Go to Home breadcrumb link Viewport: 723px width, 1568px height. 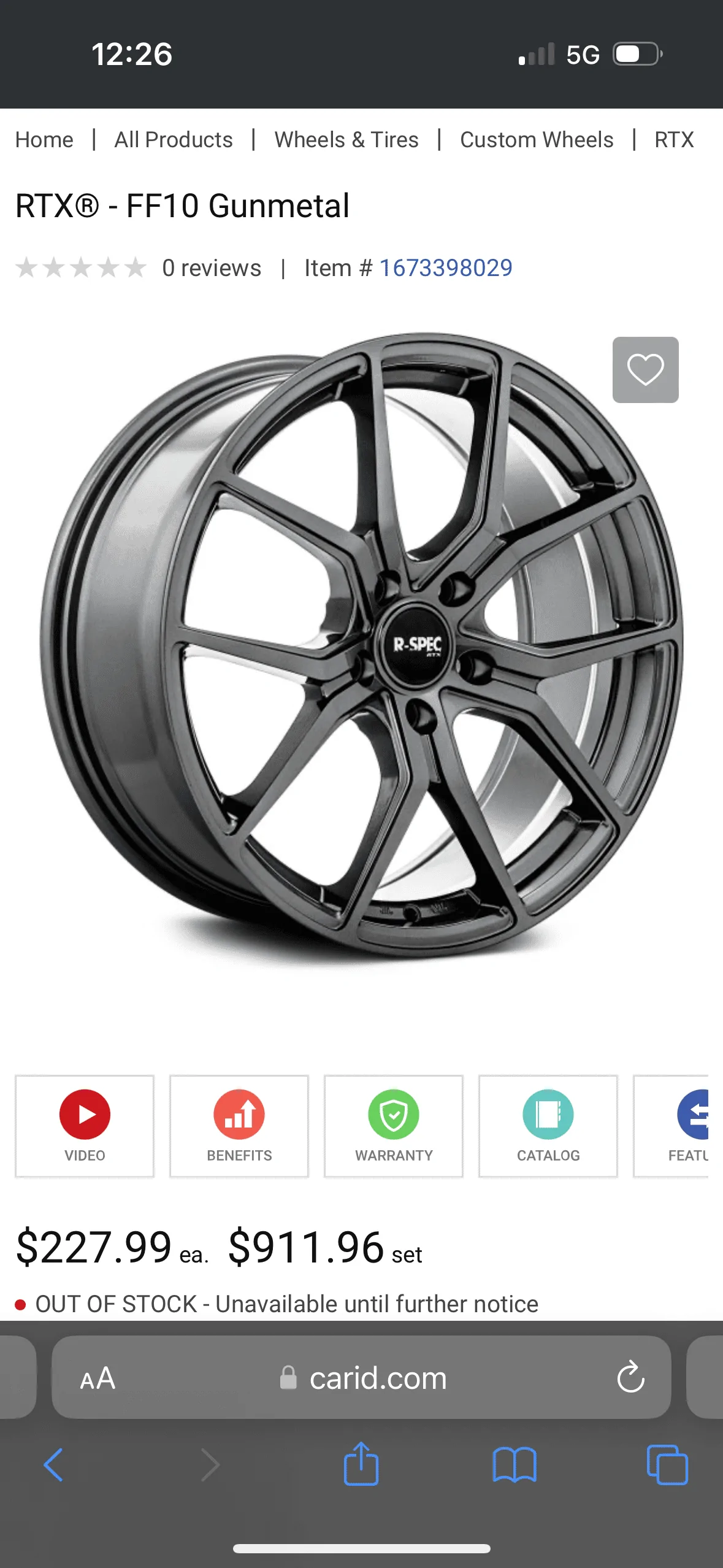(x=44, y=140)
